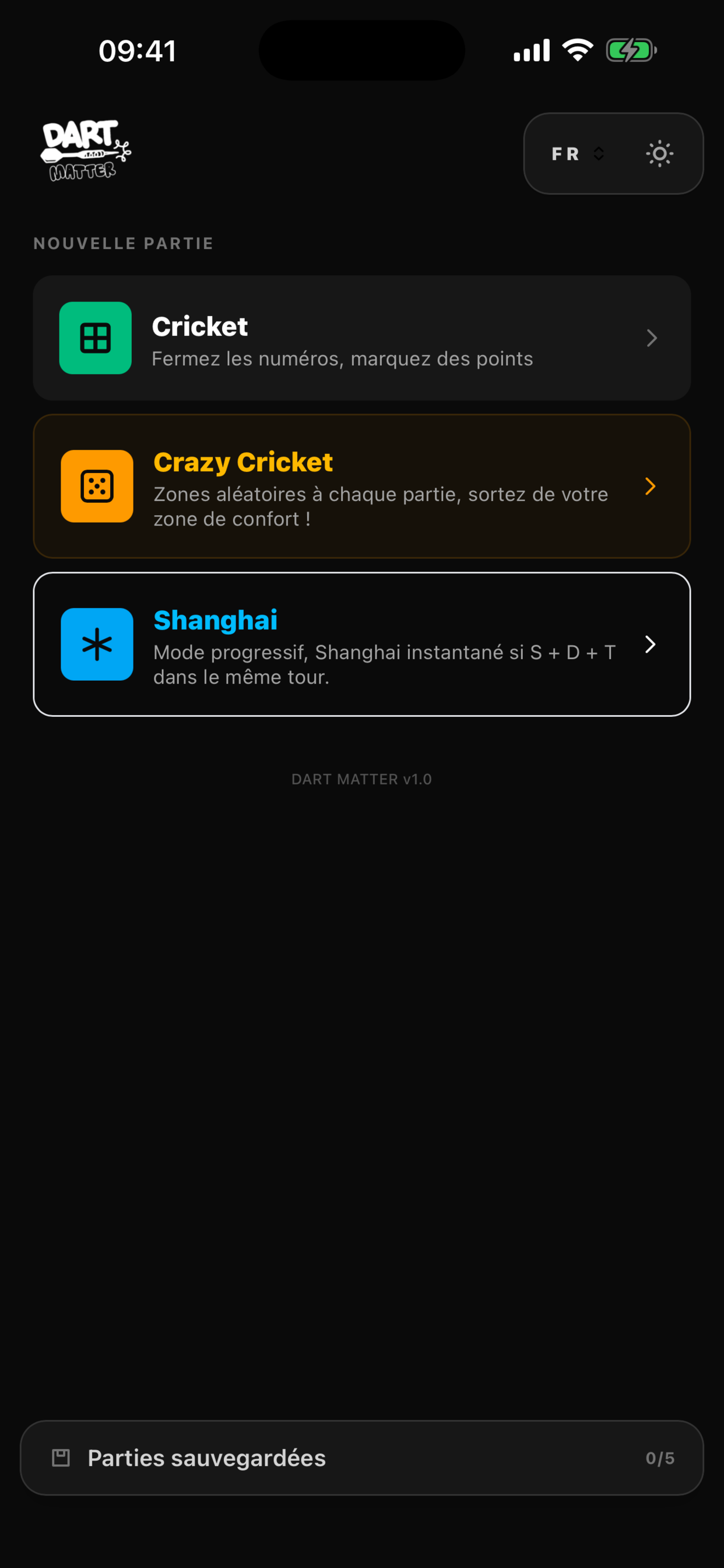724x1568 pixels.
Task: Click the 0/5 saved games counter
Action: (x=660, y=1458)
